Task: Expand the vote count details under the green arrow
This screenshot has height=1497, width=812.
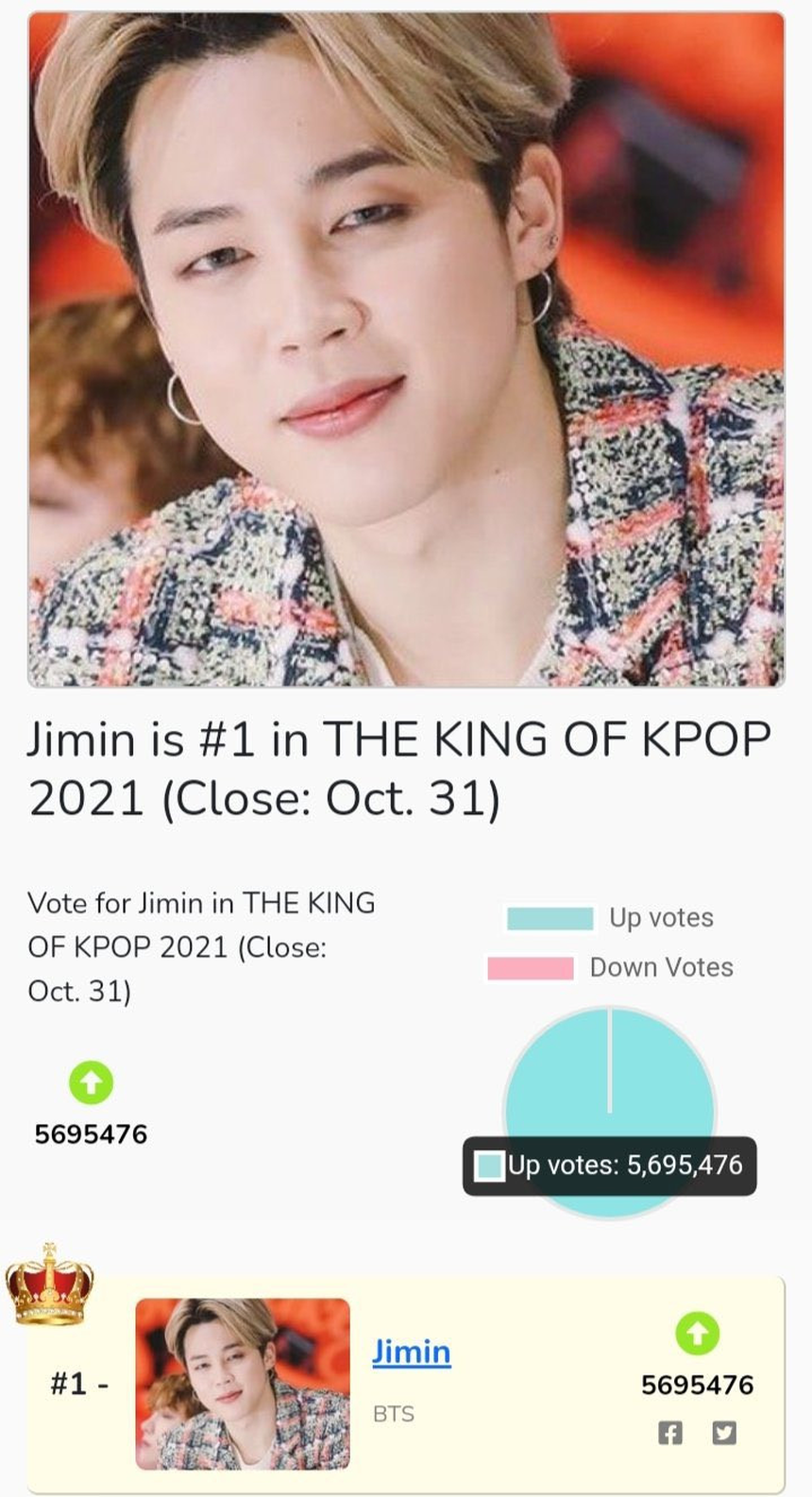Action: tap(90, 1134)
